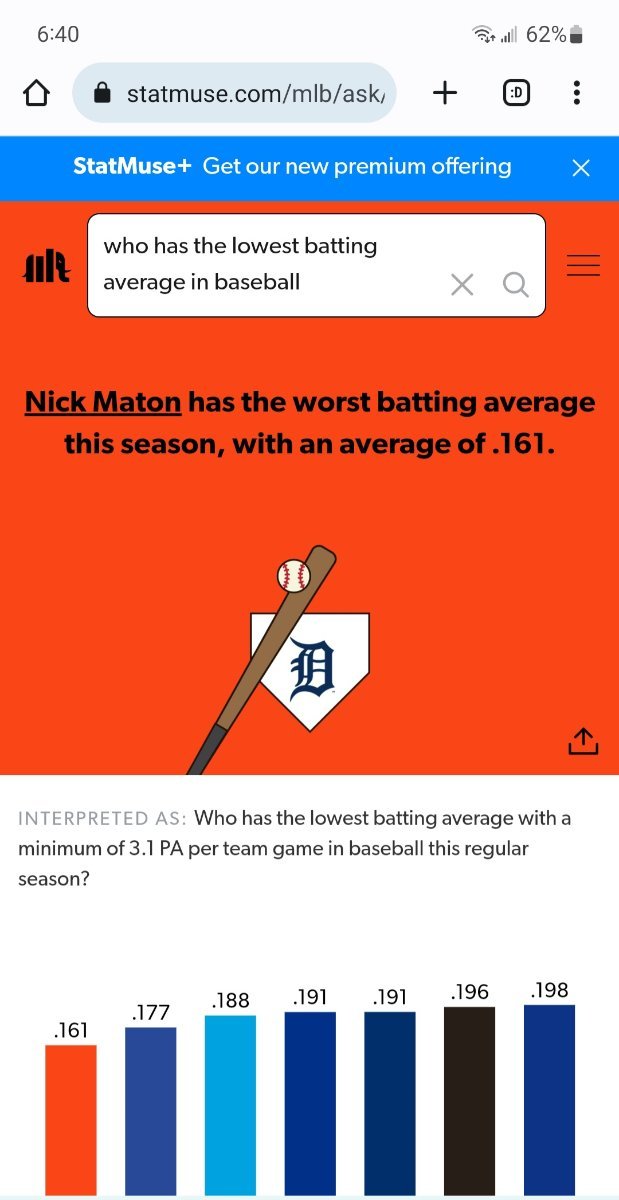619x1200 pixels.
Task: Open the tab switcher
Action: (516, 93)
